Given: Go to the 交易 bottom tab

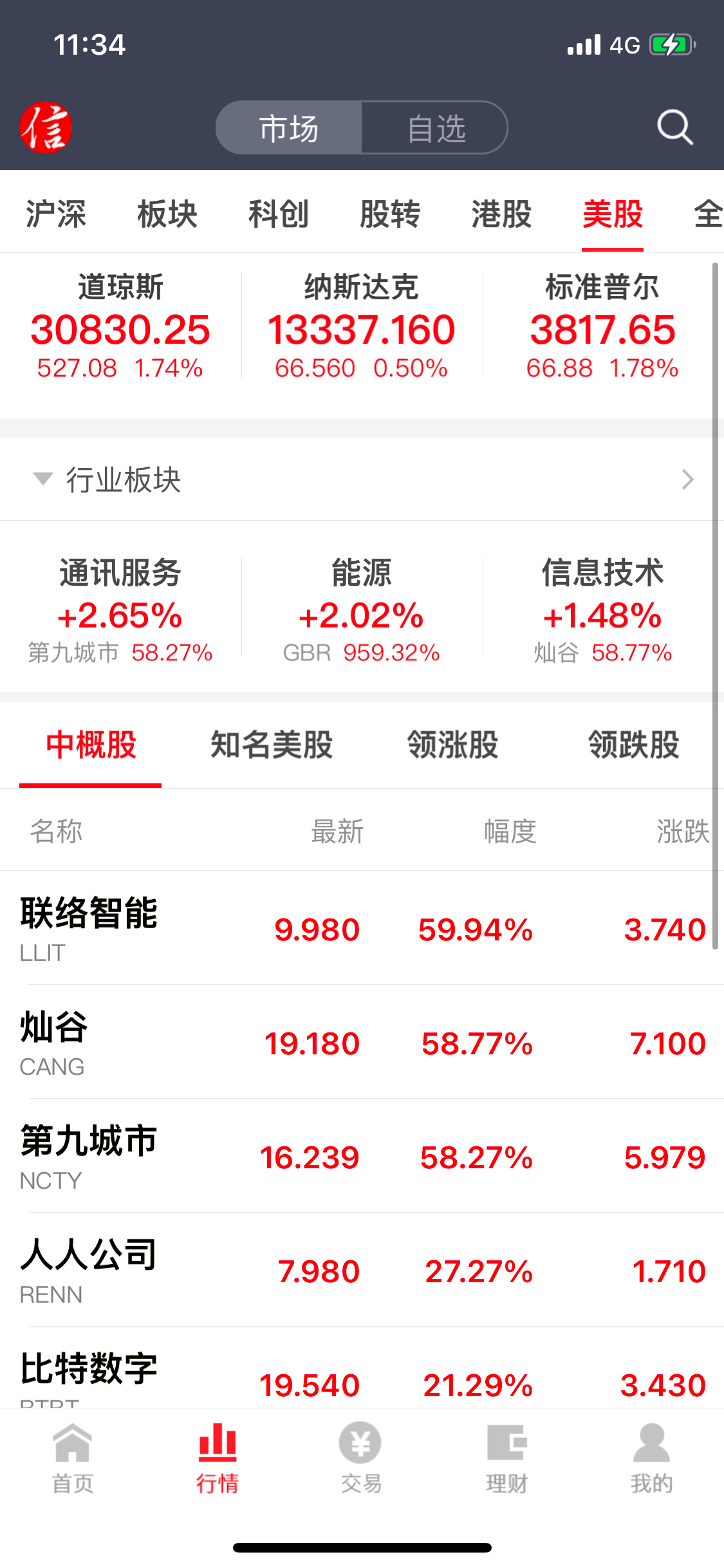Looking at the screenshot, I should coord(361,1457).
